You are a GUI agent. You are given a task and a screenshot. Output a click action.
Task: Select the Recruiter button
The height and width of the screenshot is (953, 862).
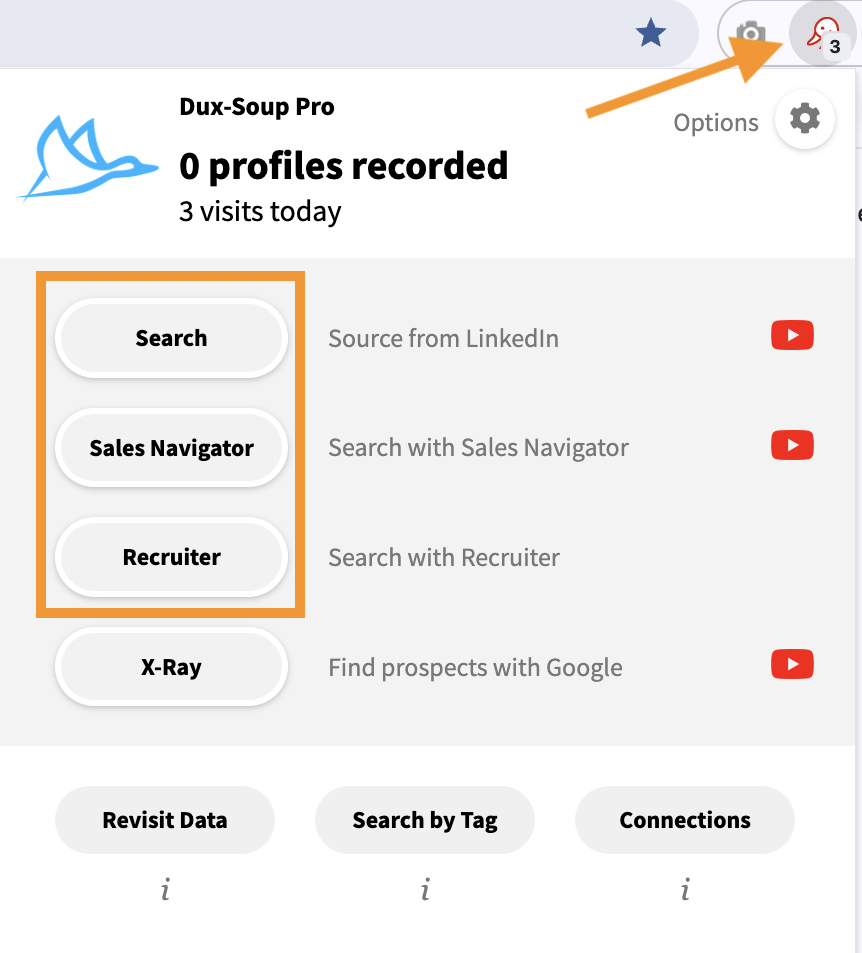(x=171, y=557)
